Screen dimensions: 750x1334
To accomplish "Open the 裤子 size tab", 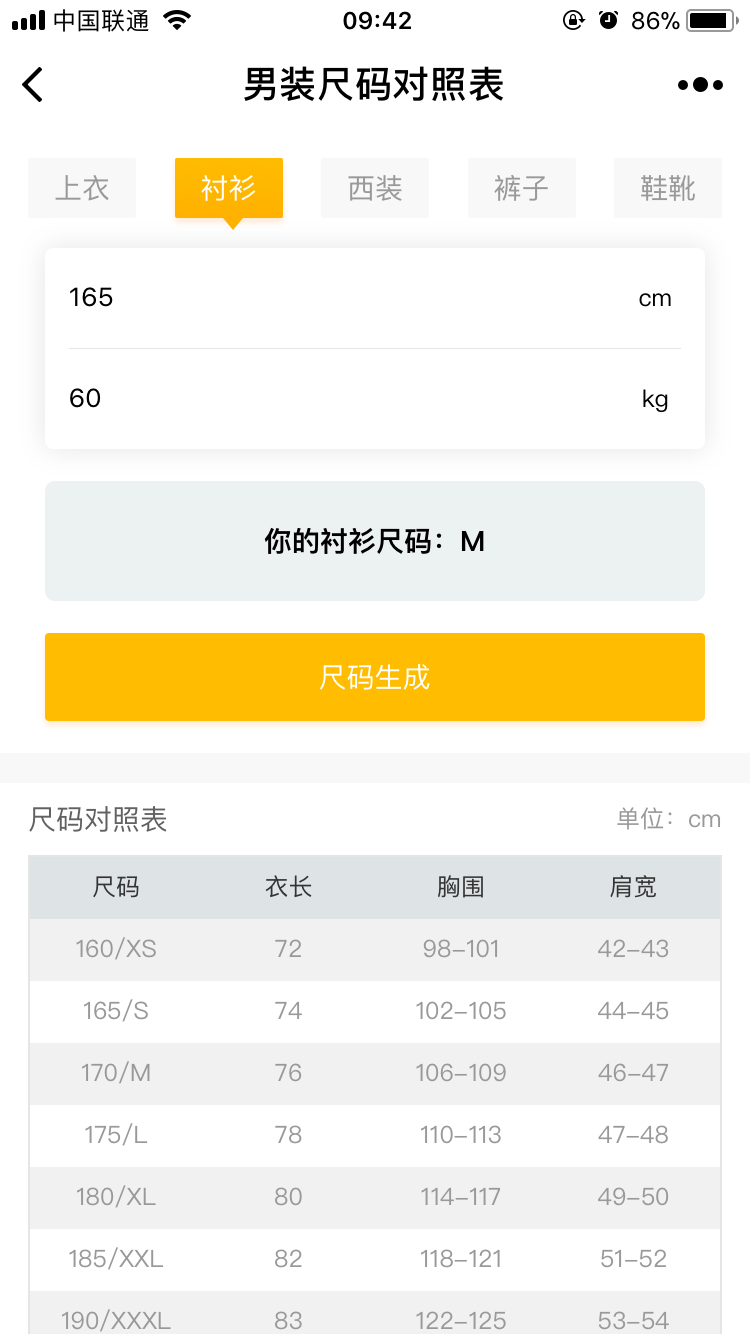I will coord(522,188).
